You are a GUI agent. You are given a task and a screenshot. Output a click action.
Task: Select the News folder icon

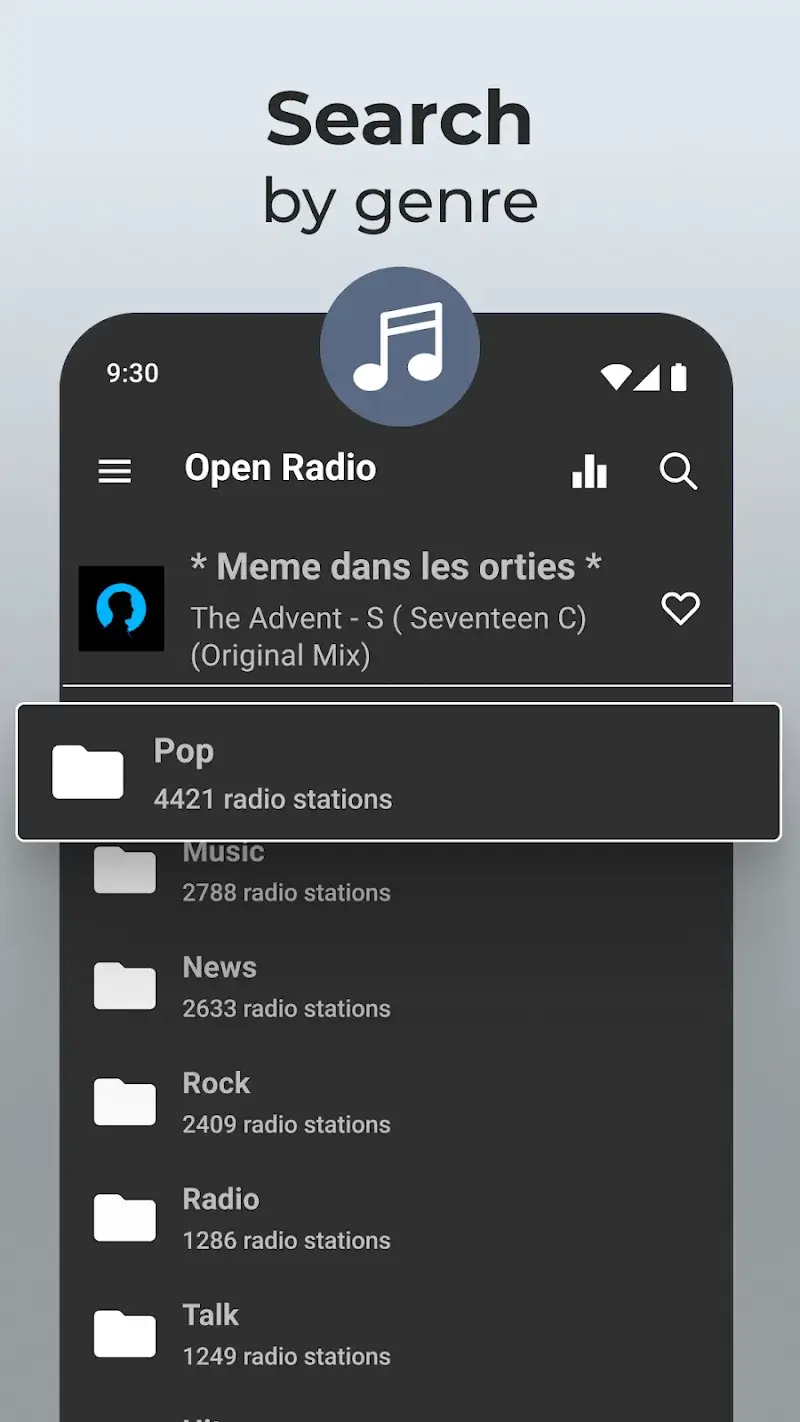pos(124,986)
